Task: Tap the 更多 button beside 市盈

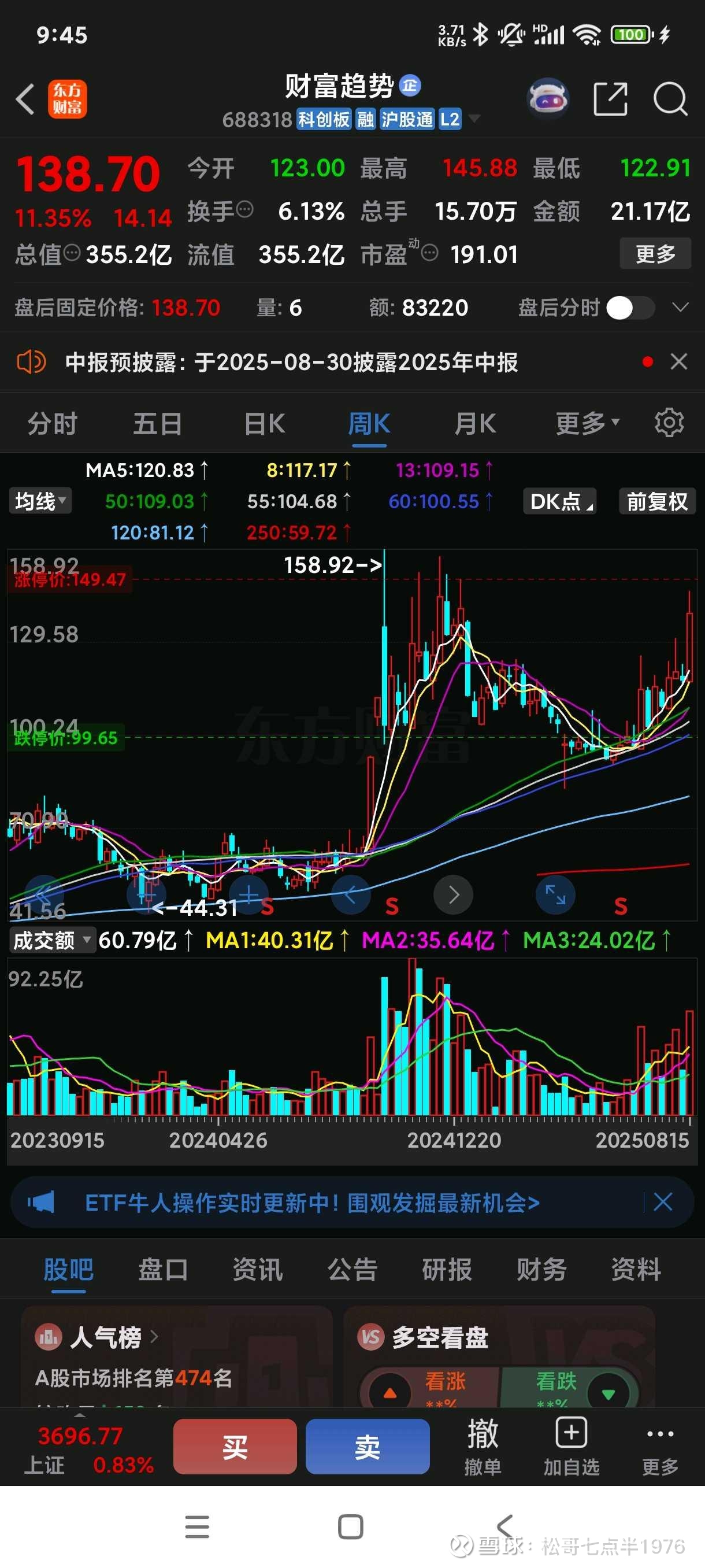Action: pyautogui.click(x=655, y=253)
